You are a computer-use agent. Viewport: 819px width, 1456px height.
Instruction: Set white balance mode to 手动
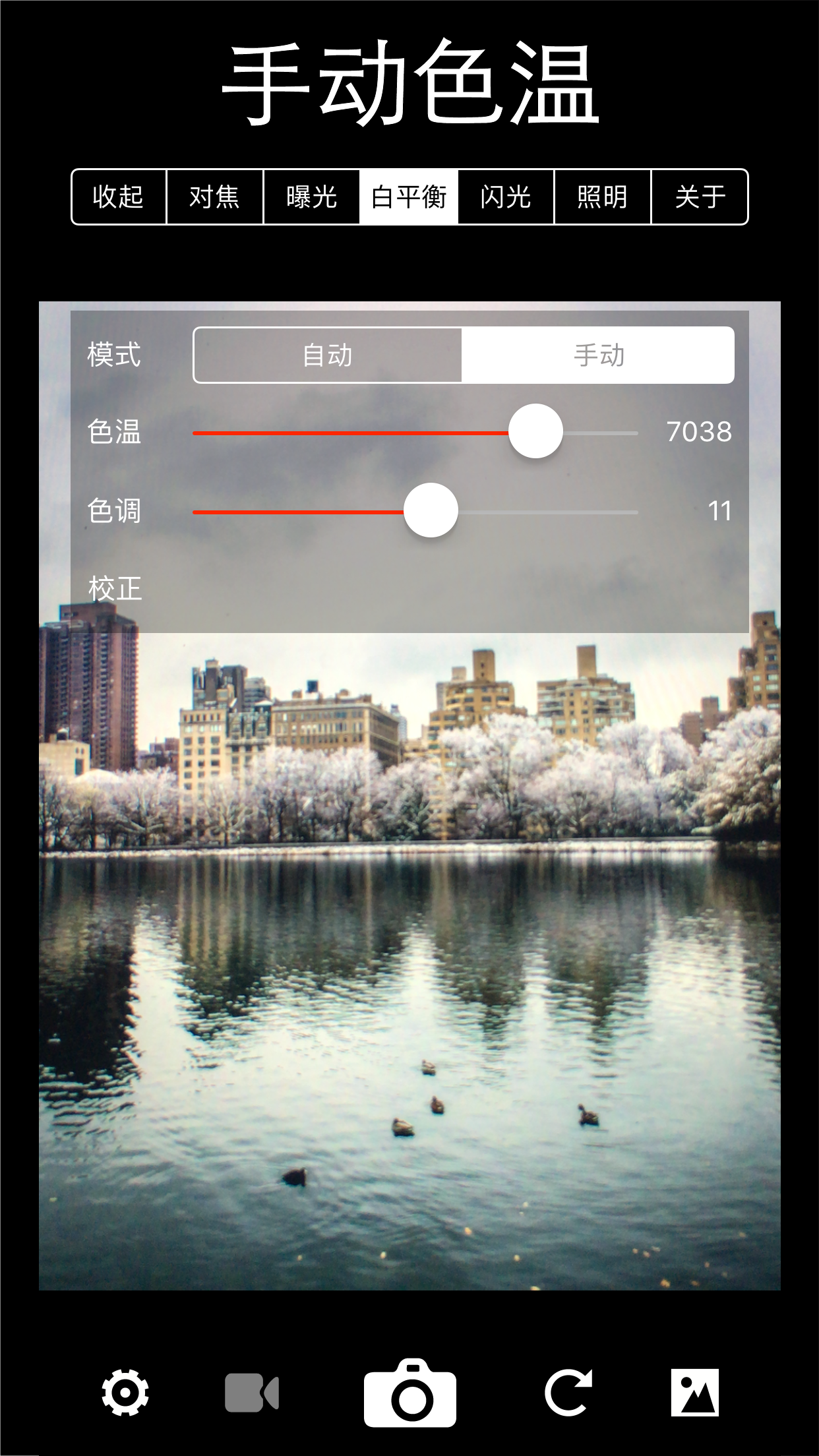tap(598, 355)
